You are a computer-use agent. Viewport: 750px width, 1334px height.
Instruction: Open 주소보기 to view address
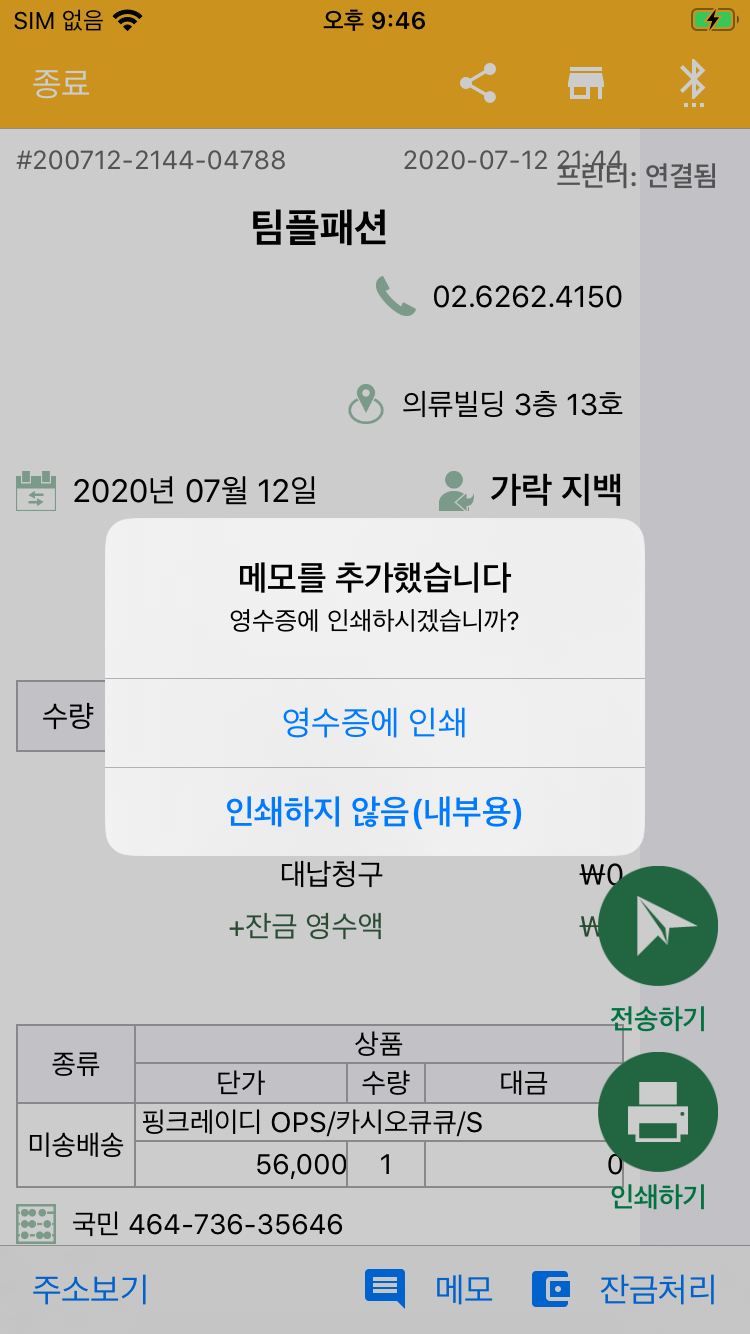coord(90,1289)
